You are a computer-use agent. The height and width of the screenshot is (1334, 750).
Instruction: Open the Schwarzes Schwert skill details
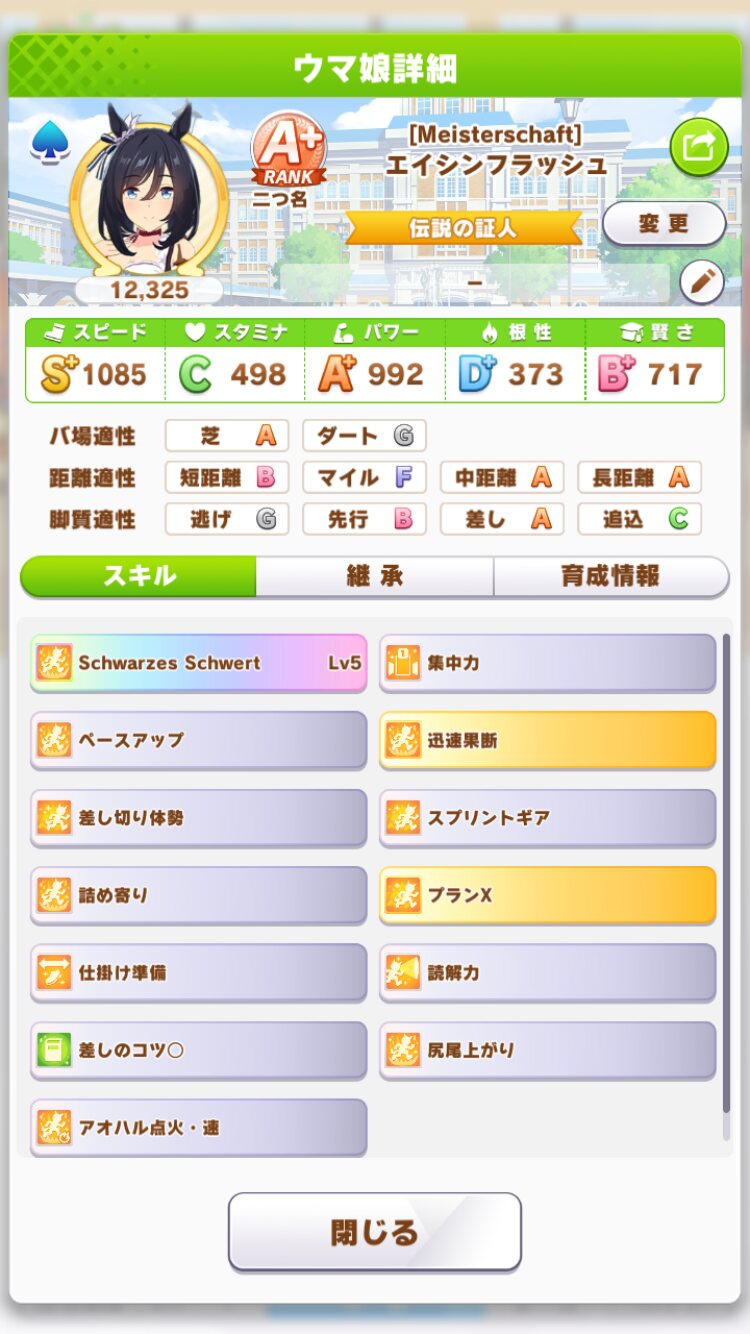[x=198, y=662]
